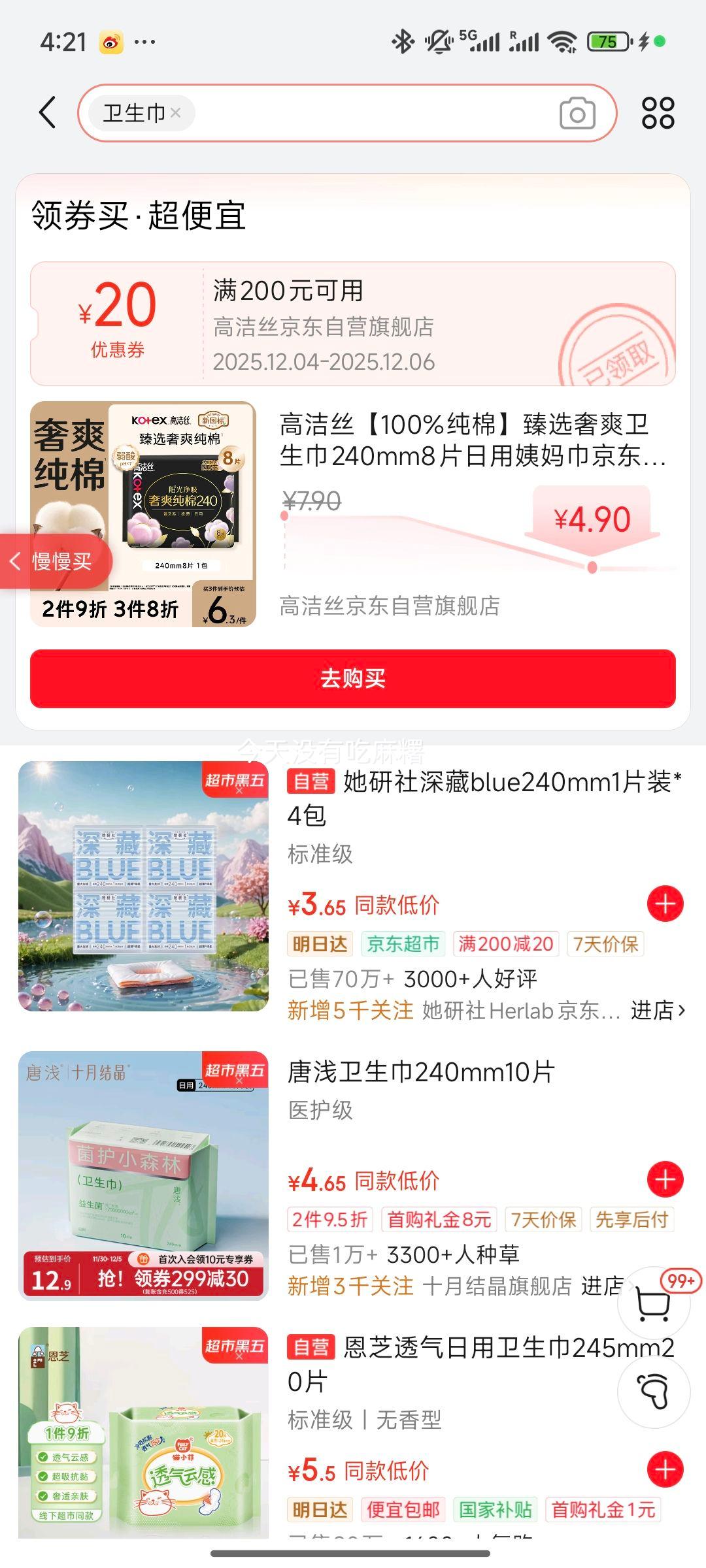
Task: Switch layout with the grid icon
Action: pos(658,113)
